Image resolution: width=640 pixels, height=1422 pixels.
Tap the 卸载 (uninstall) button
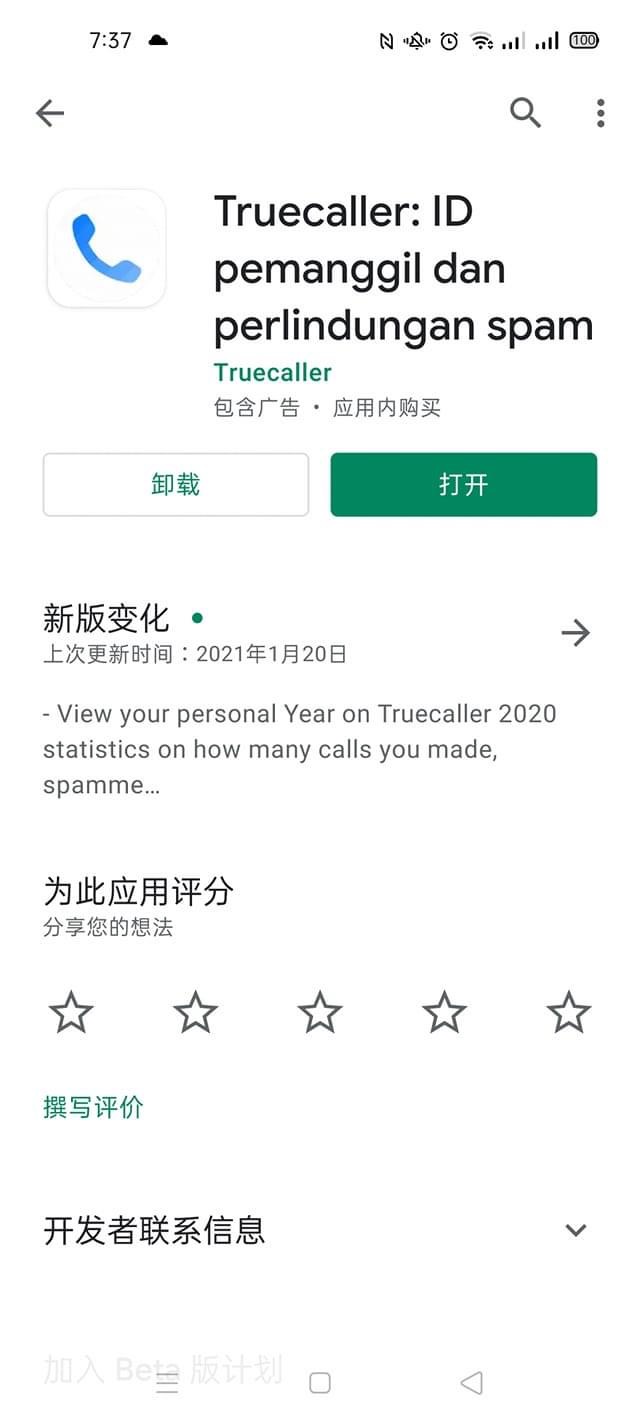pos(176,485)
